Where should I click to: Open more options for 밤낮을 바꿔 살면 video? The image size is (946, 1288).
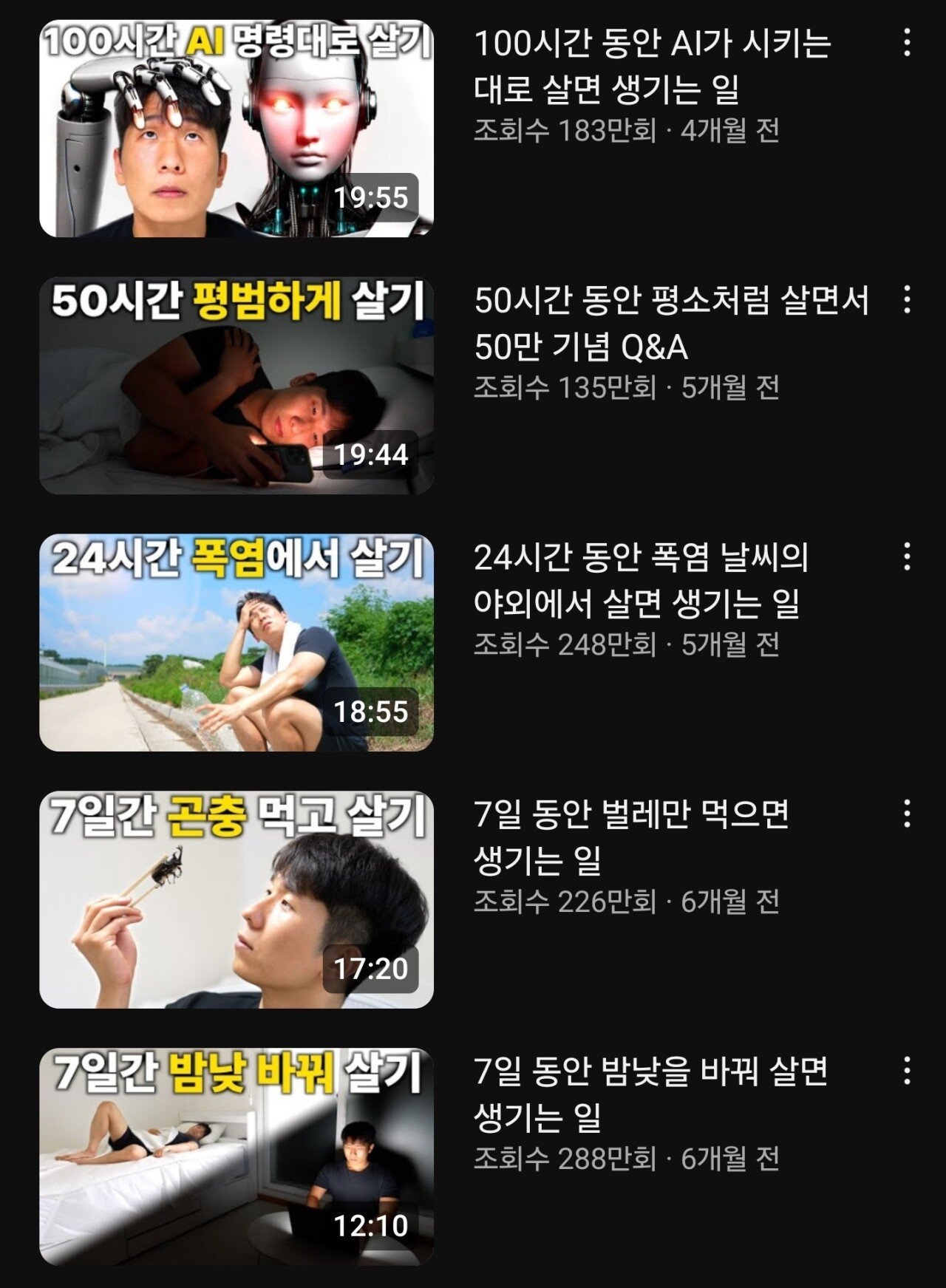coord(907,1071)
